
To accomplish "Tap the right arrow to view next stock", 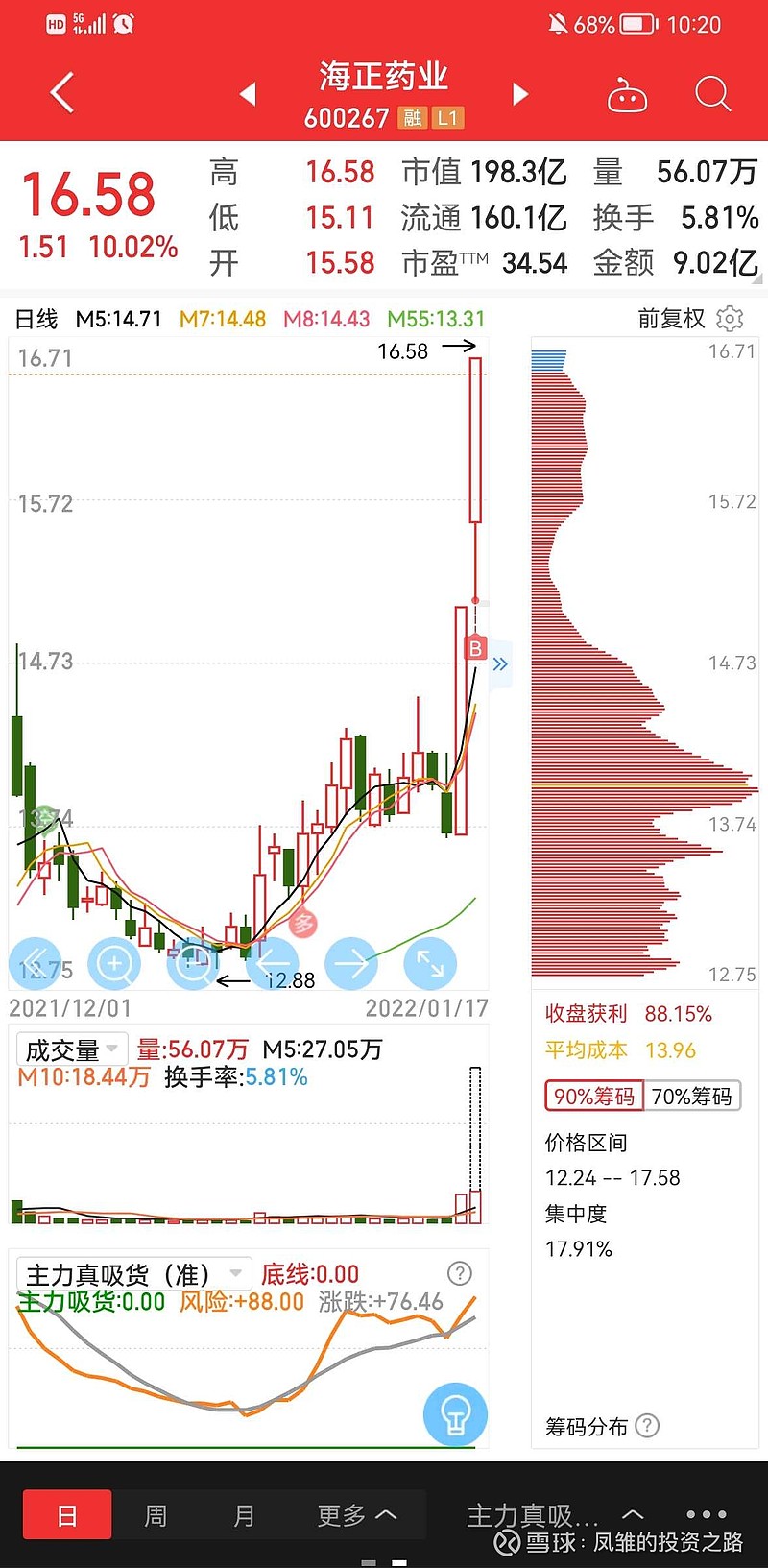I will pos(518,94).
